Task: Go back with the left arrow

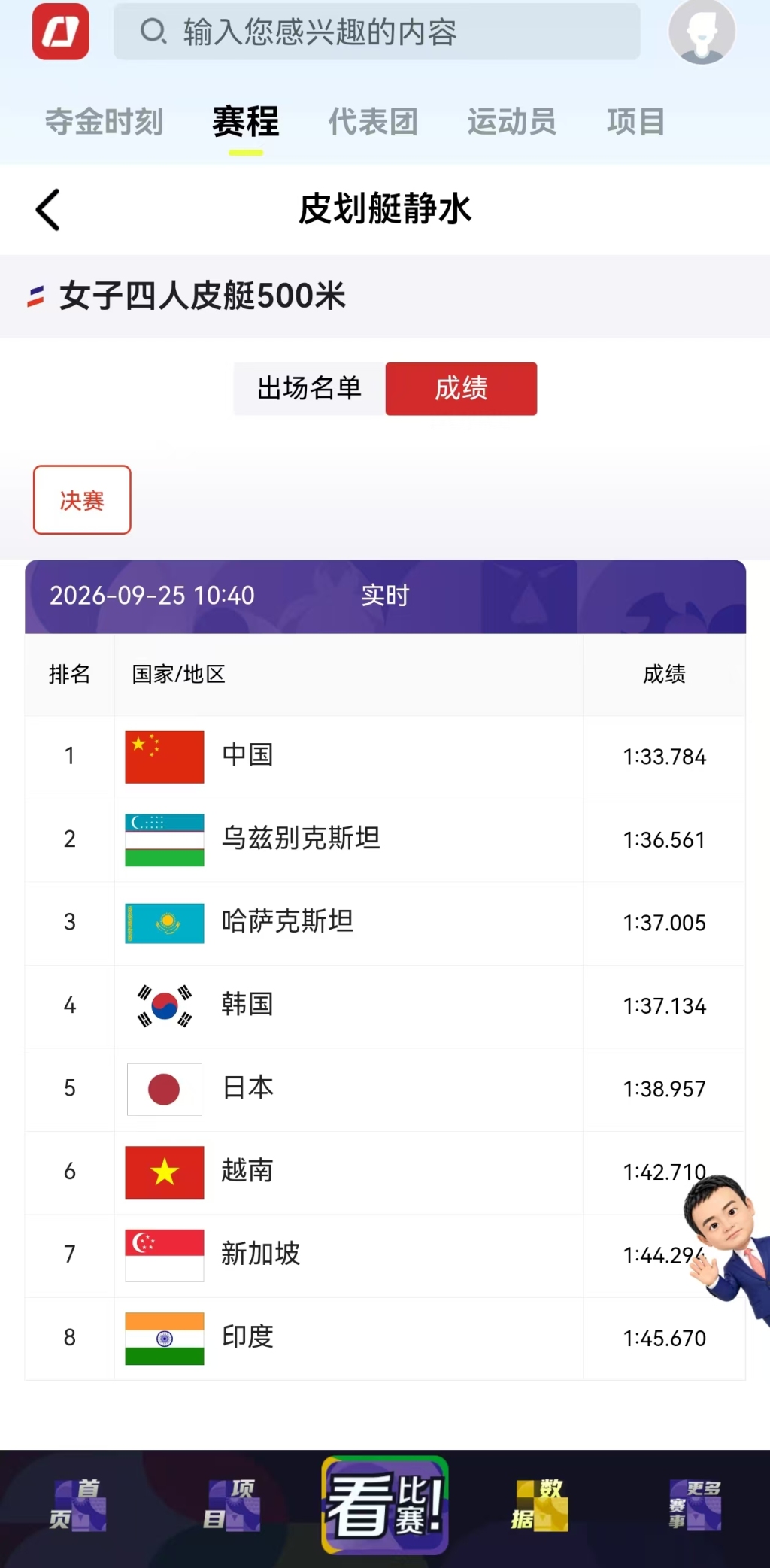Action: coord(47,209)
